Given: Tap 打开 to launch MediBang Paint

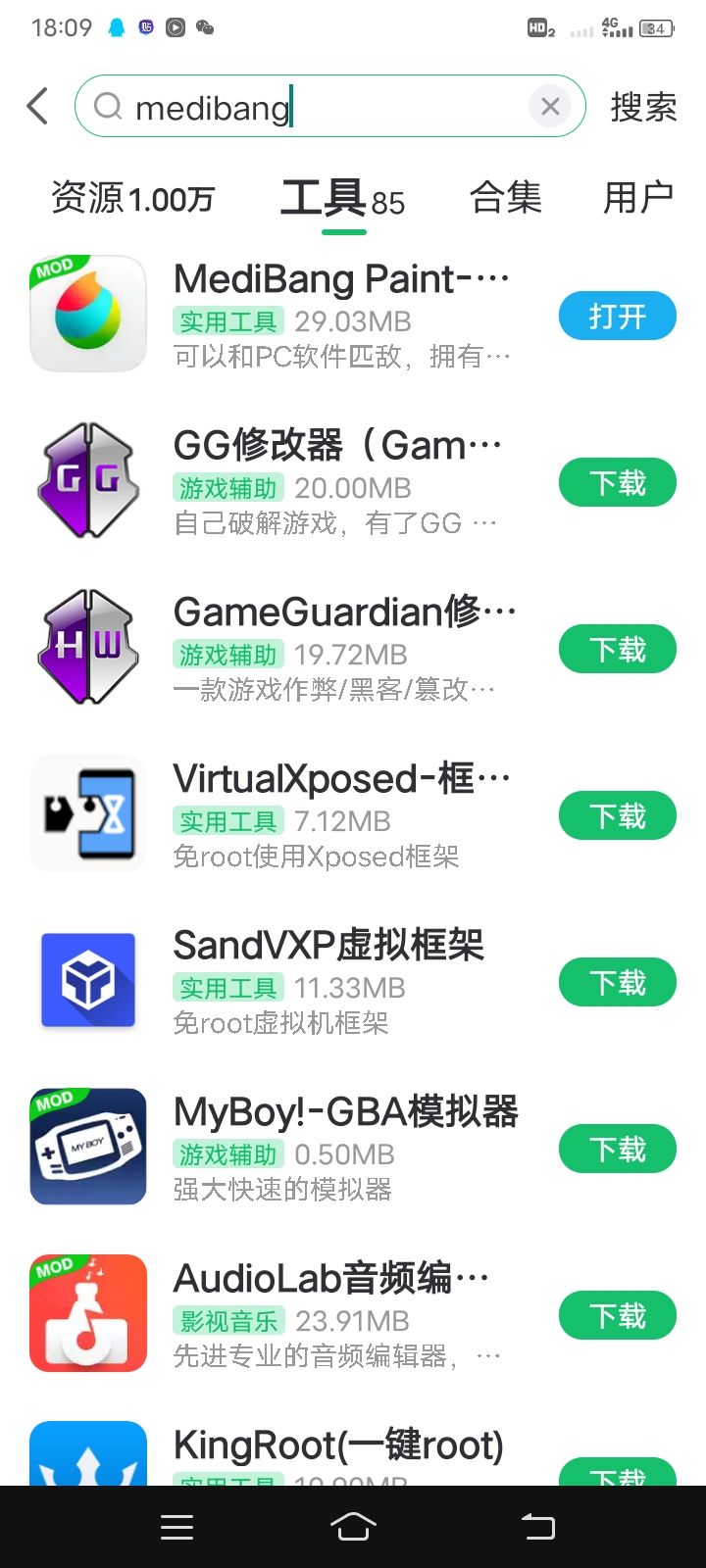Looking at the screenshot, I should [x=617, y=316].
